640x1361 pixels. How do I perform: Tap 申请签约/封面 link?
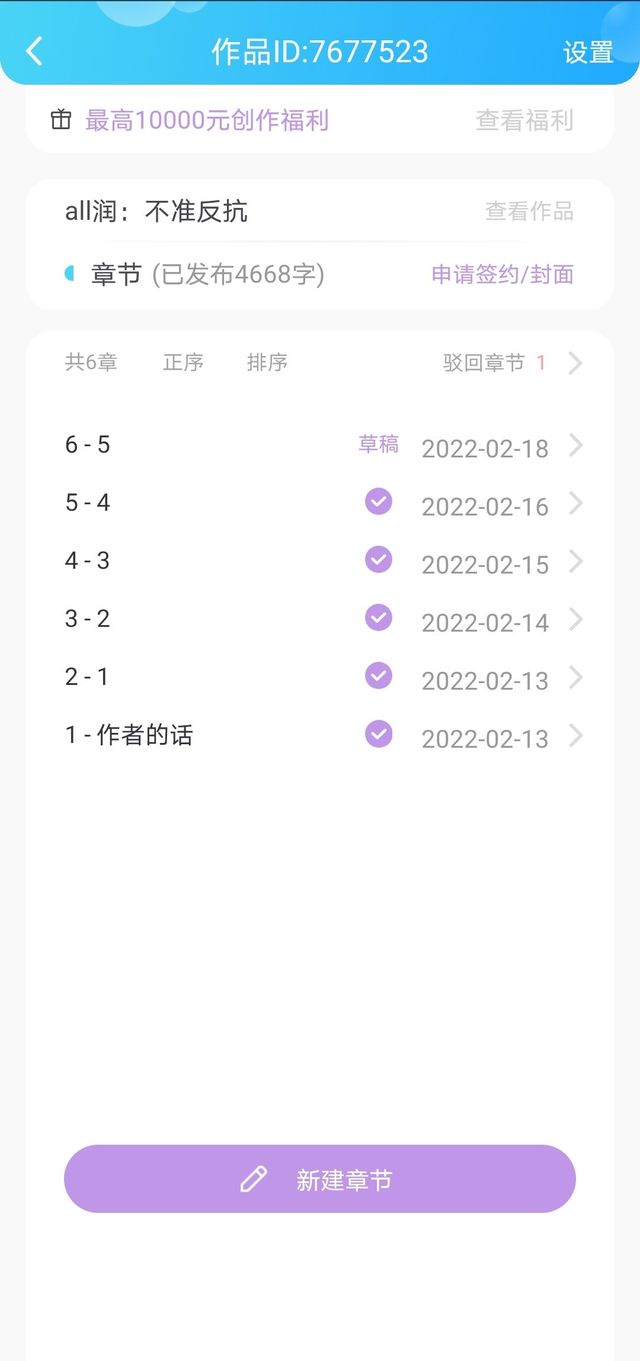(502, 274)
